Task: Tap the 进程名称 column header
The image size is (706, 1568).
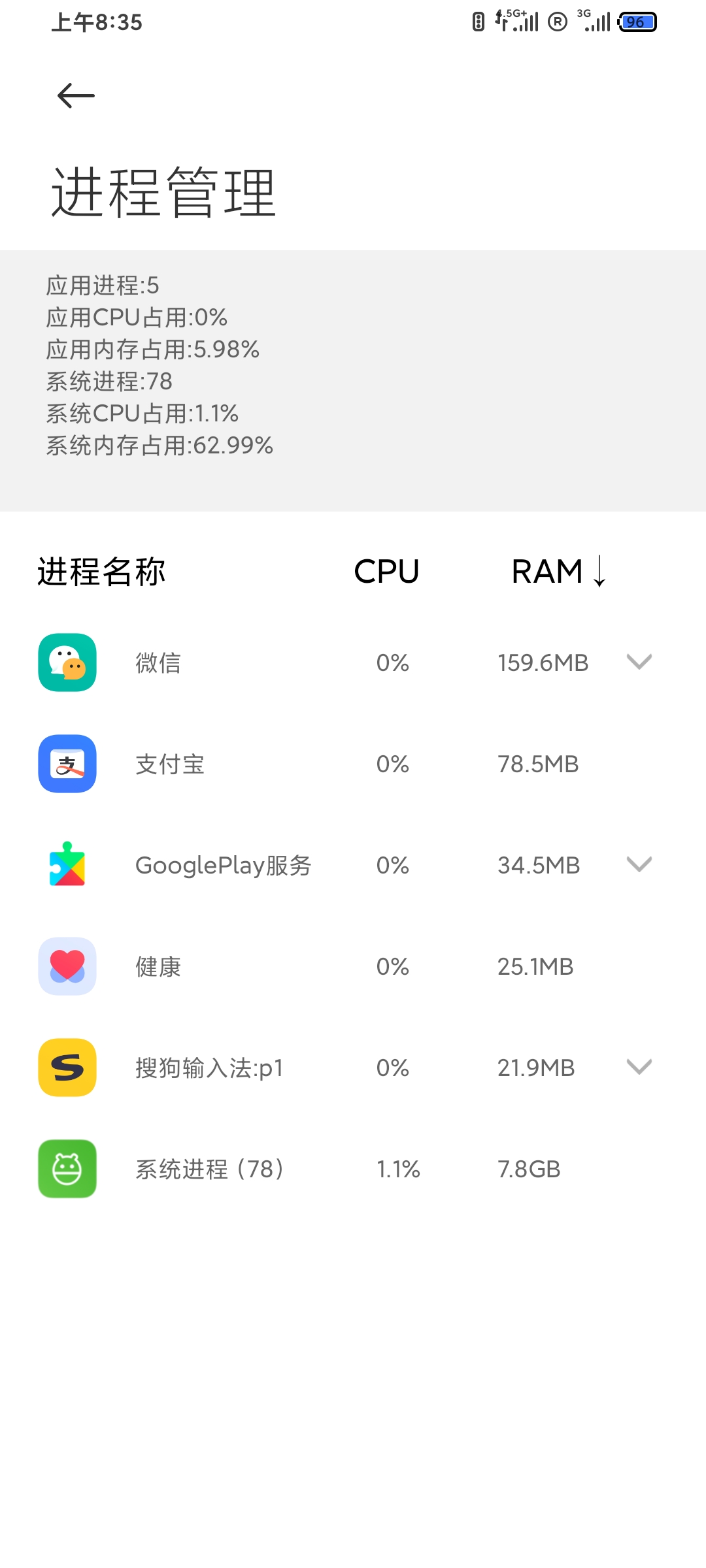Action: tap(101, 572)
